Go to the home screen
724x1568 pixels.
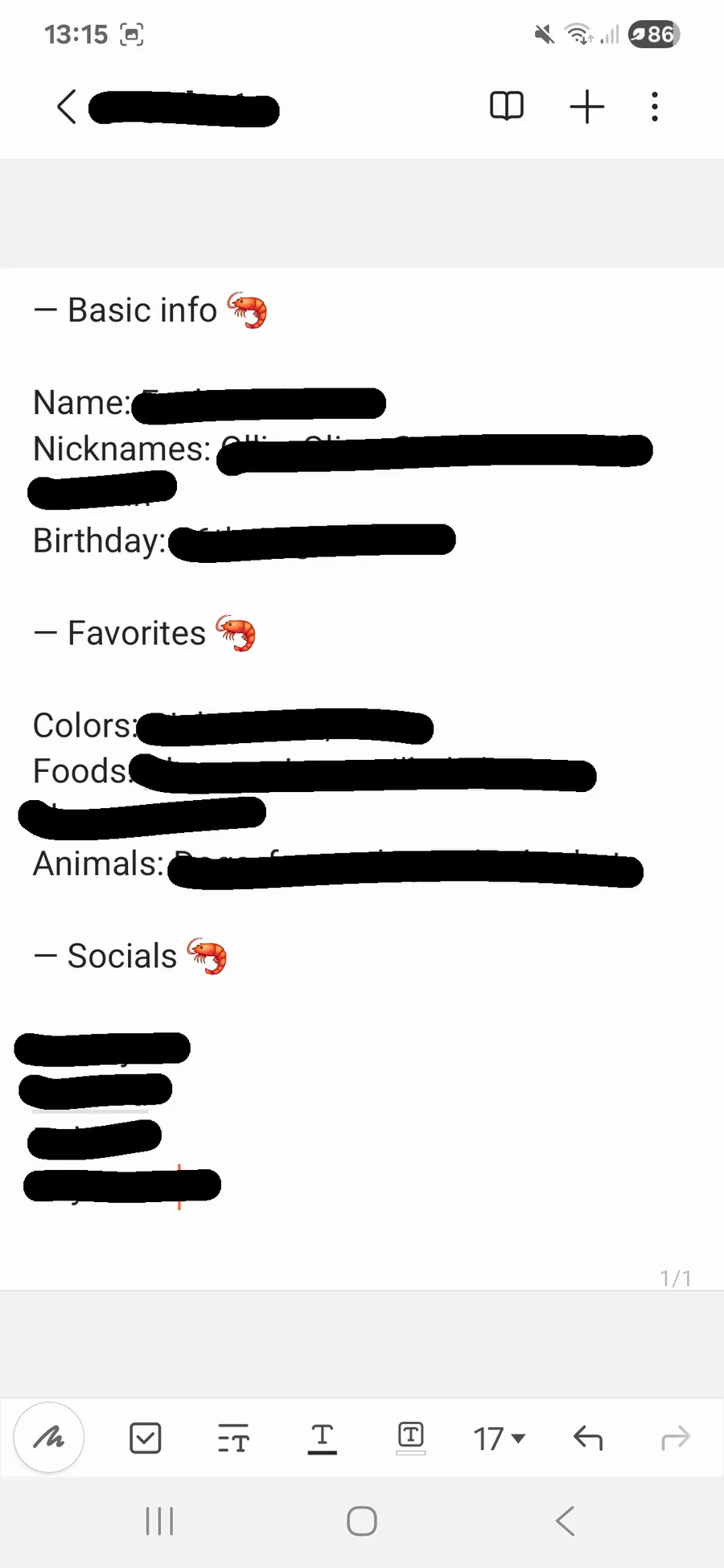pos(362,1521)
